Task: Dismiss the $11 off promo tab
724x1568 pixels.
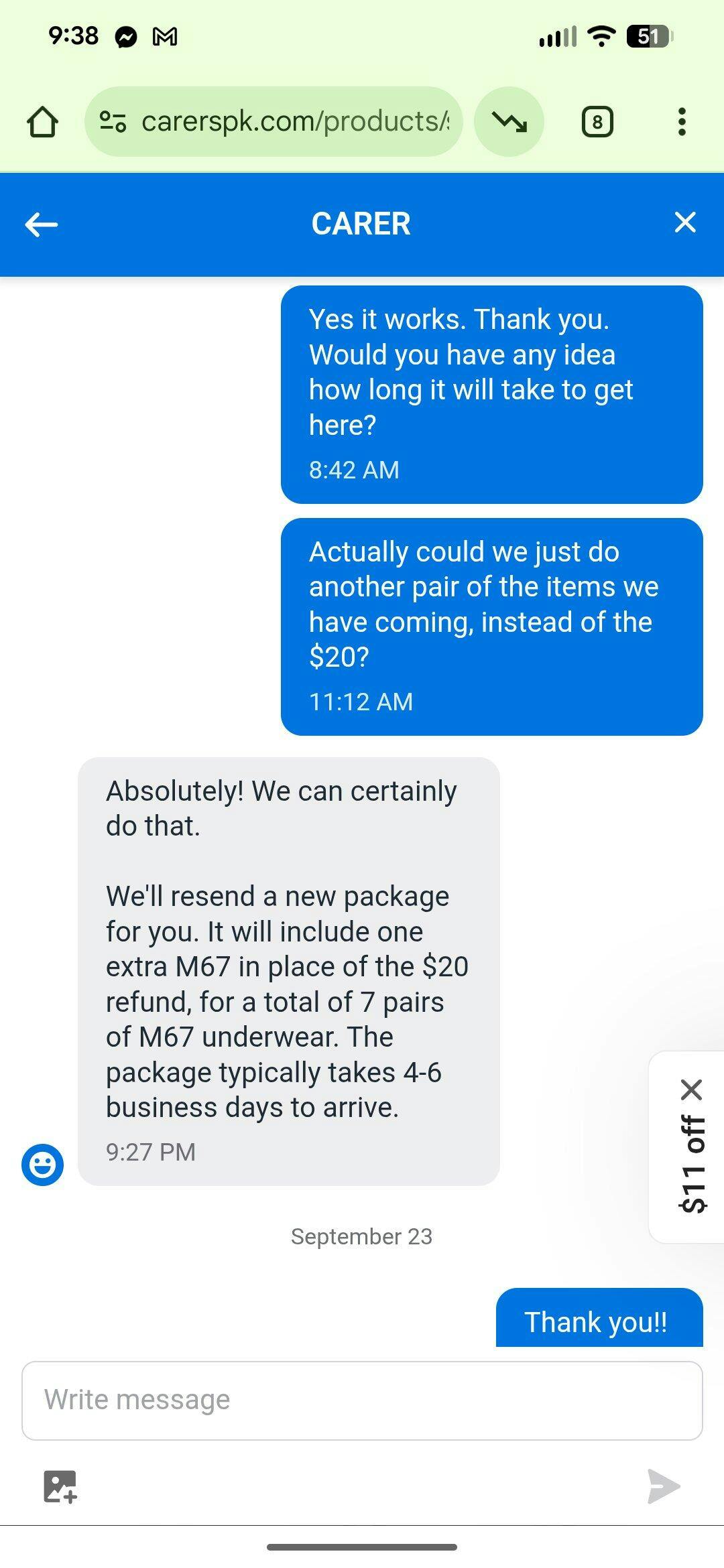Action: (691, 1090)
